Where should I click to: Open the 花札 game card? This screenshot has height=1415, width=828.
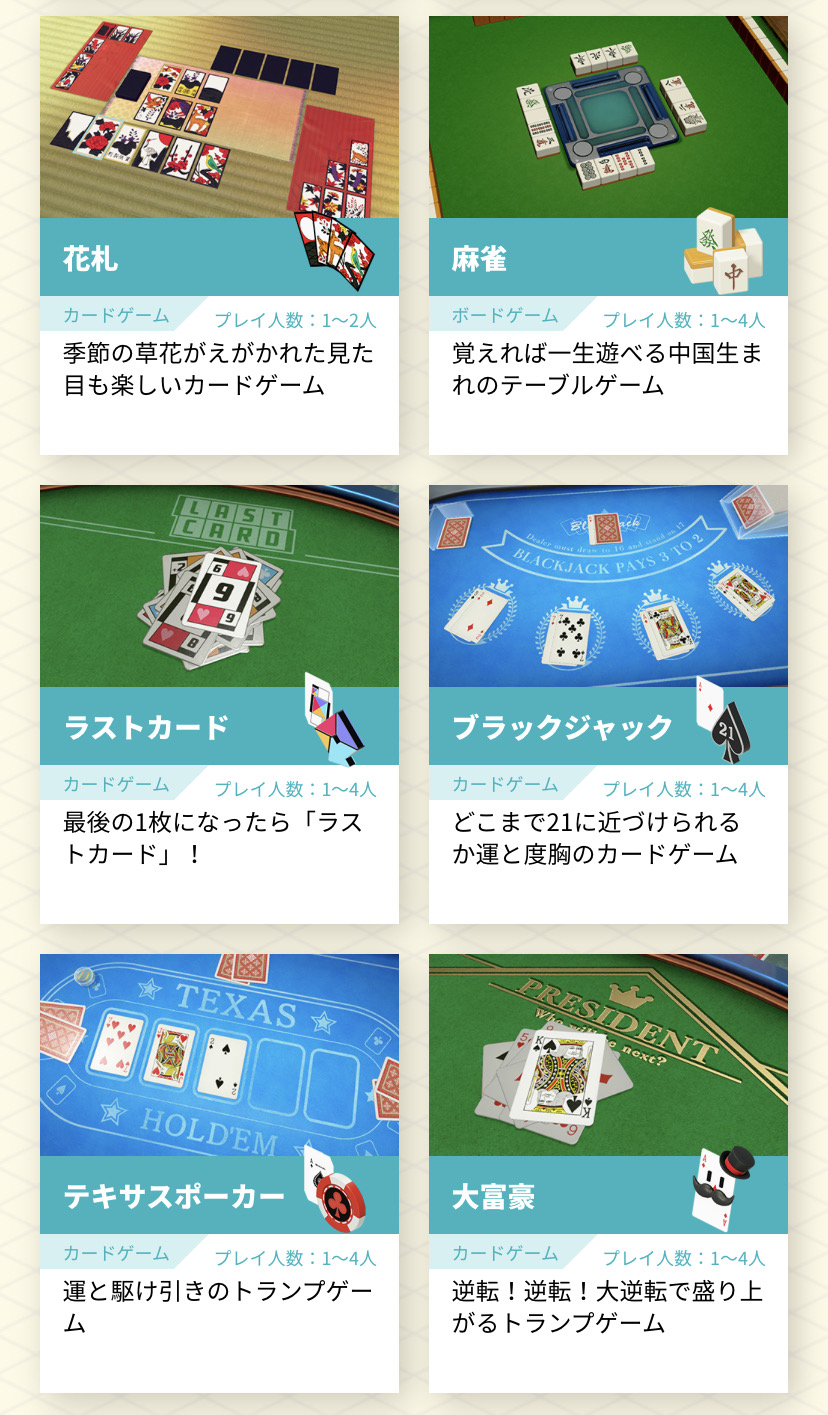[219, 236]
